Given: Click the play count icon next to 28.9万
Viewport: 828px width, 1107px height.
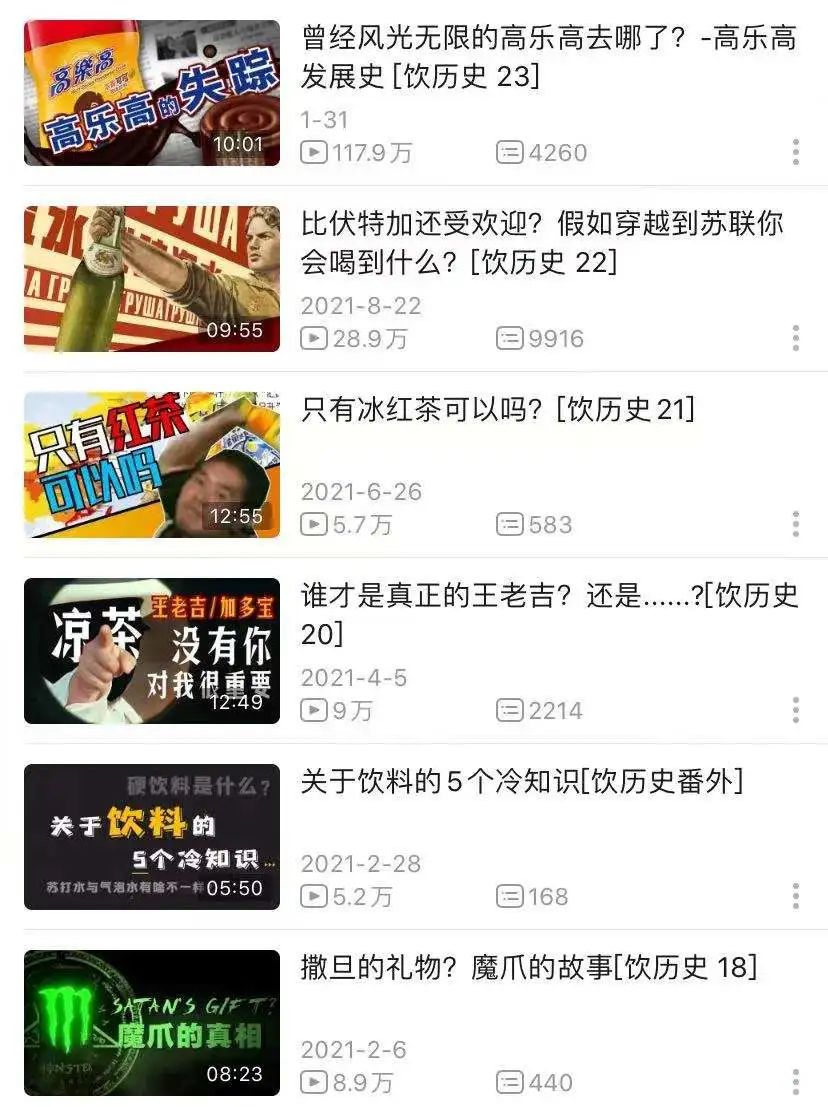Looking at the screenshot, I should (313, 337).
